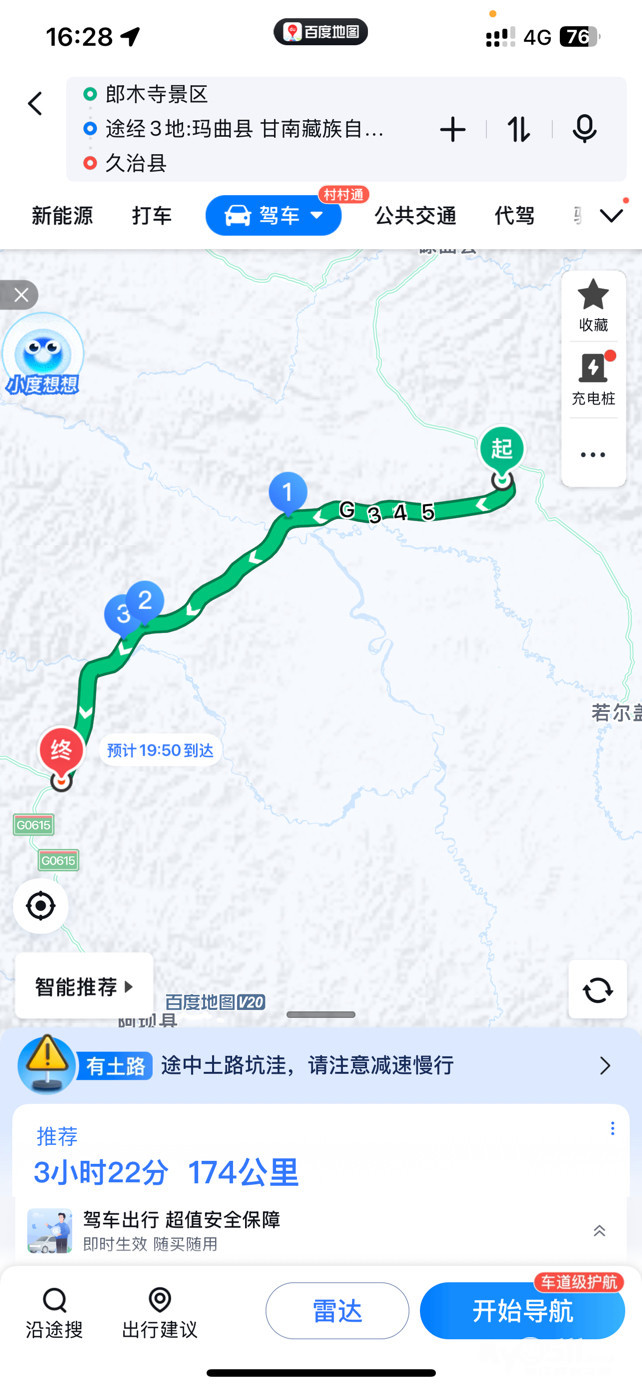
Task: Switch to the 公共交通 tab
Action: [415, 216]
